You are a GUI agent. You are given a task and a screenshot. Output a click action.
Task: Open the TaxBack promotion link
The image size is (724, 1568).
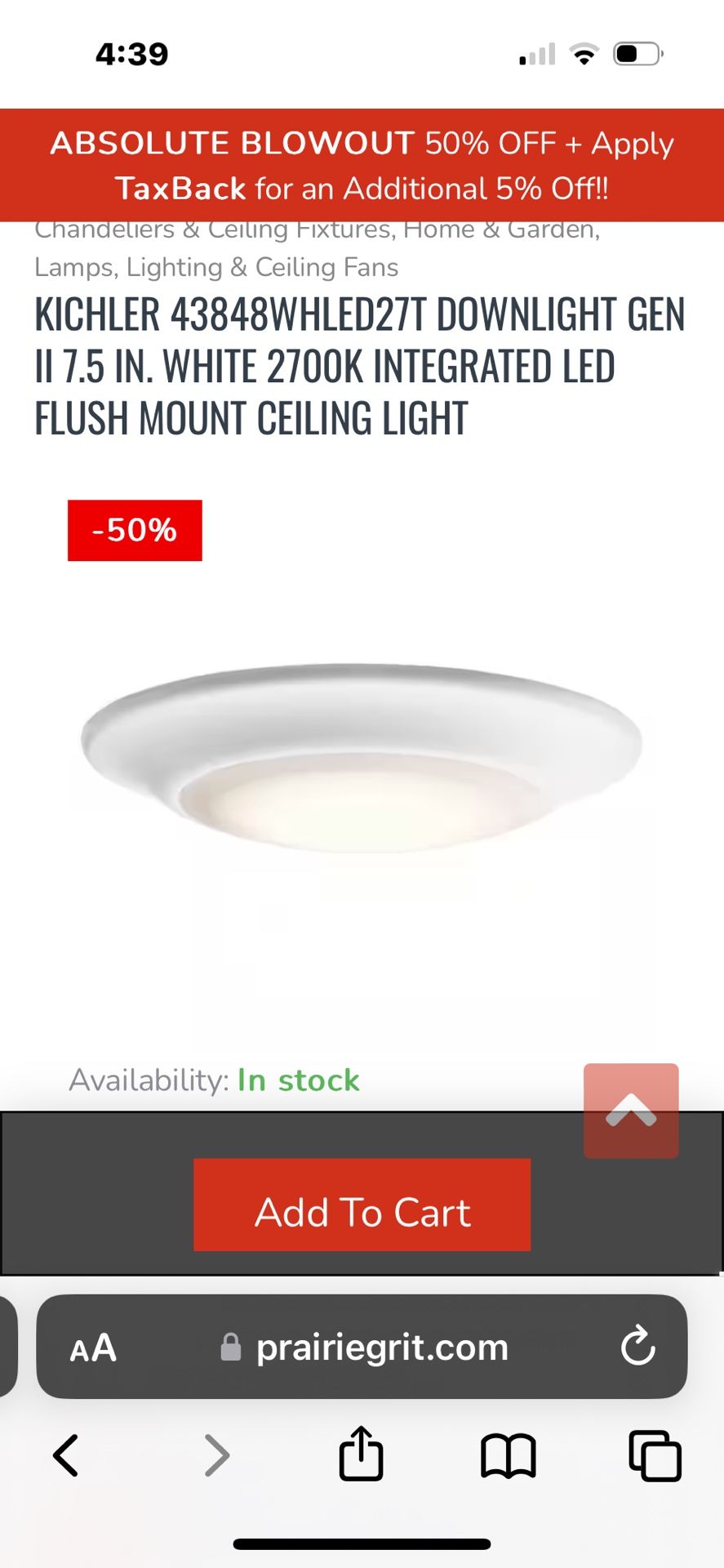[x=181, y=188]
